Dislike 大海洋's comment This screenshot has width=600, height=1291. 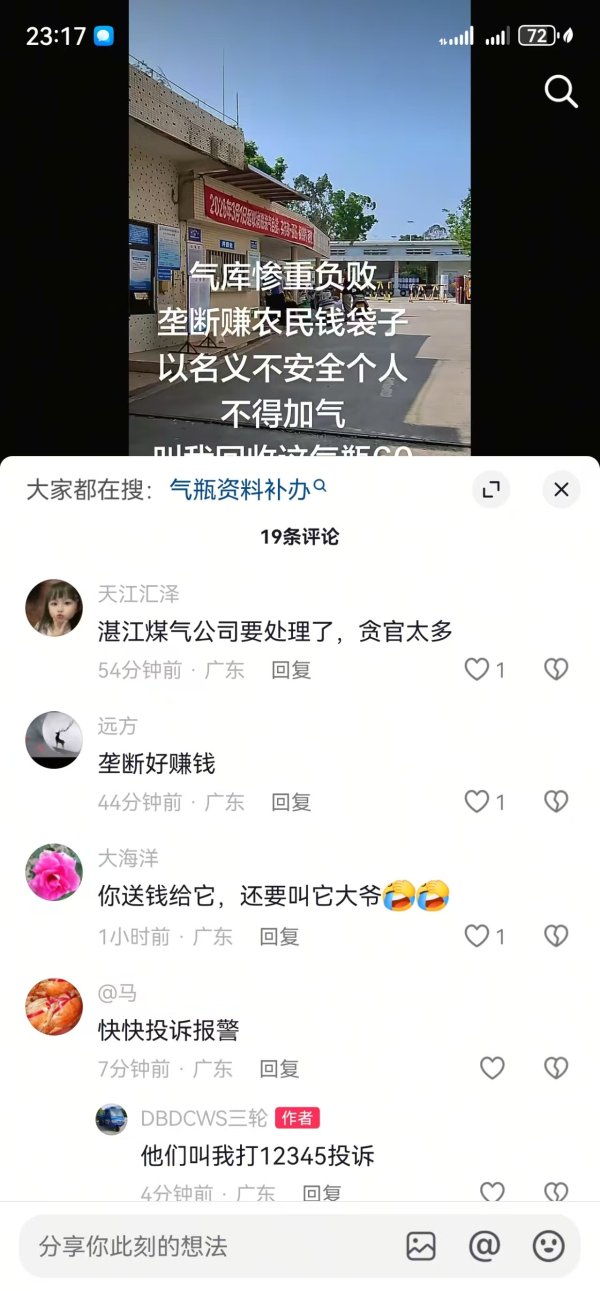click(555, 935)
